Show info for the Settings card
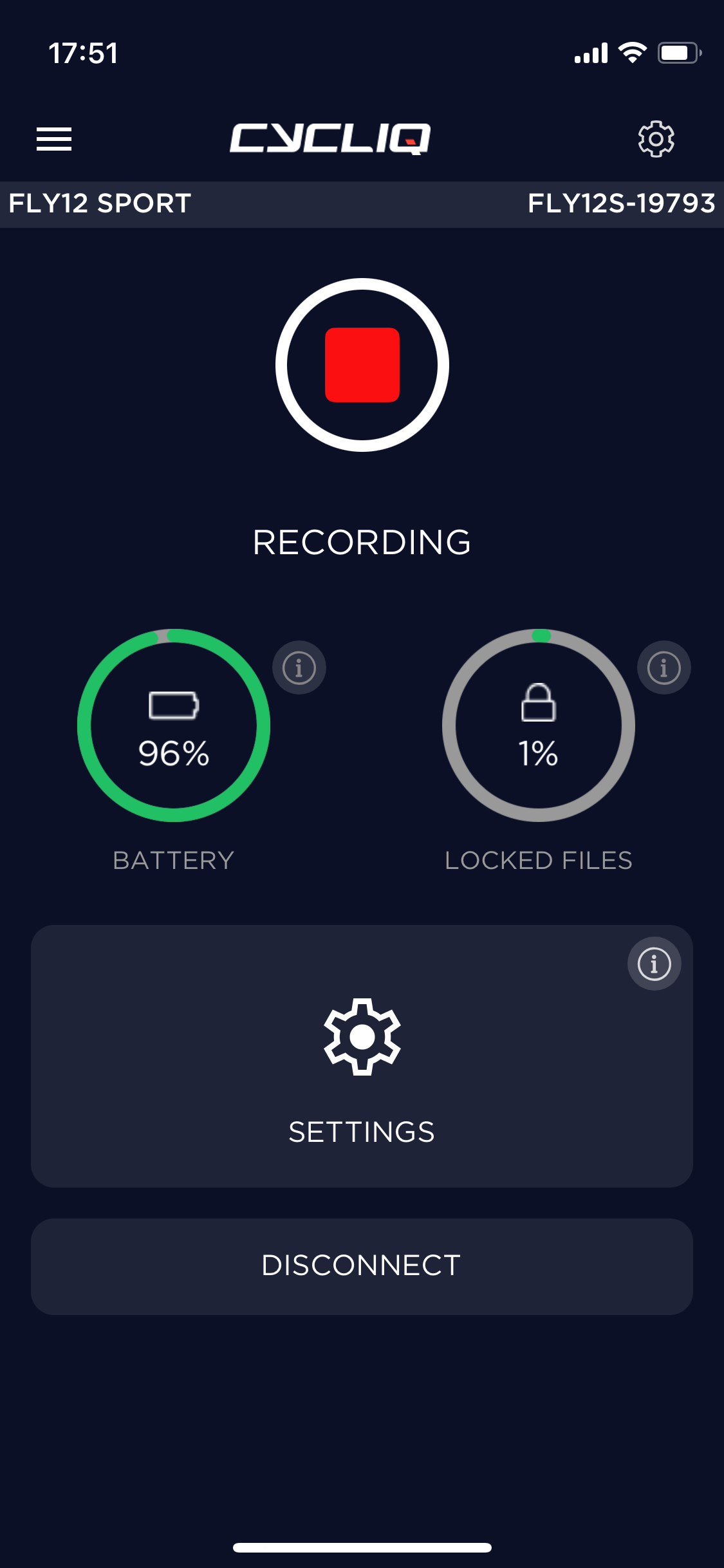 654,964
